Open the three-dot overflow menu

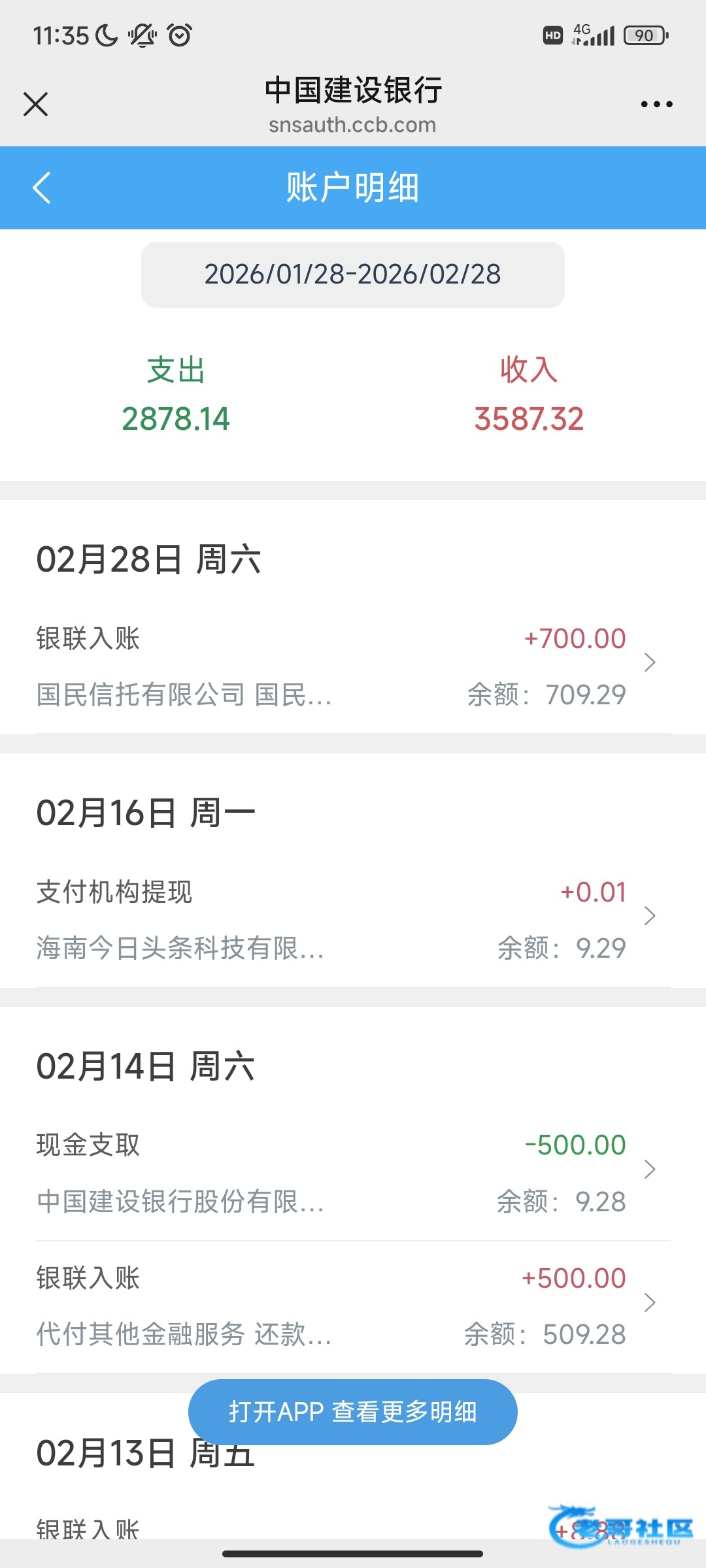[x=656, y=105]
